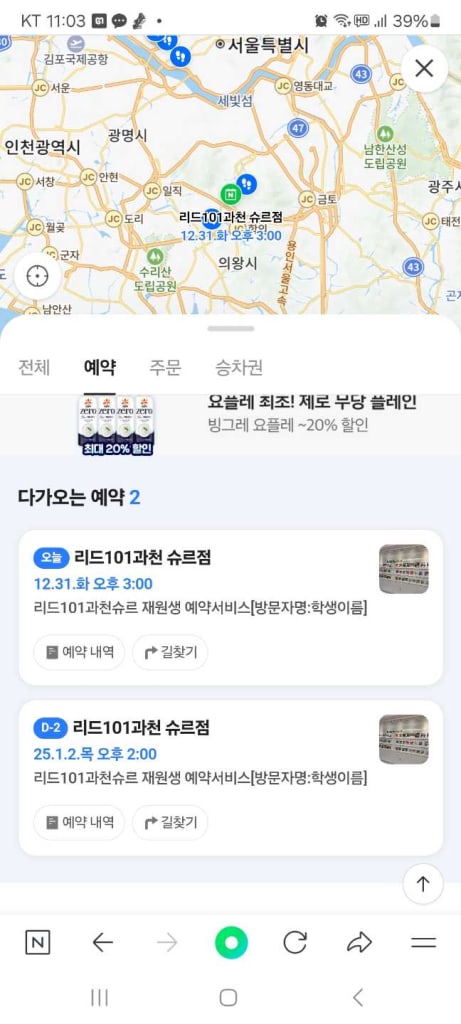Open 예약 내역 for the 12.31 reservation
The width and height of the screenshot is (461, 1024).
tap(79, 652)
